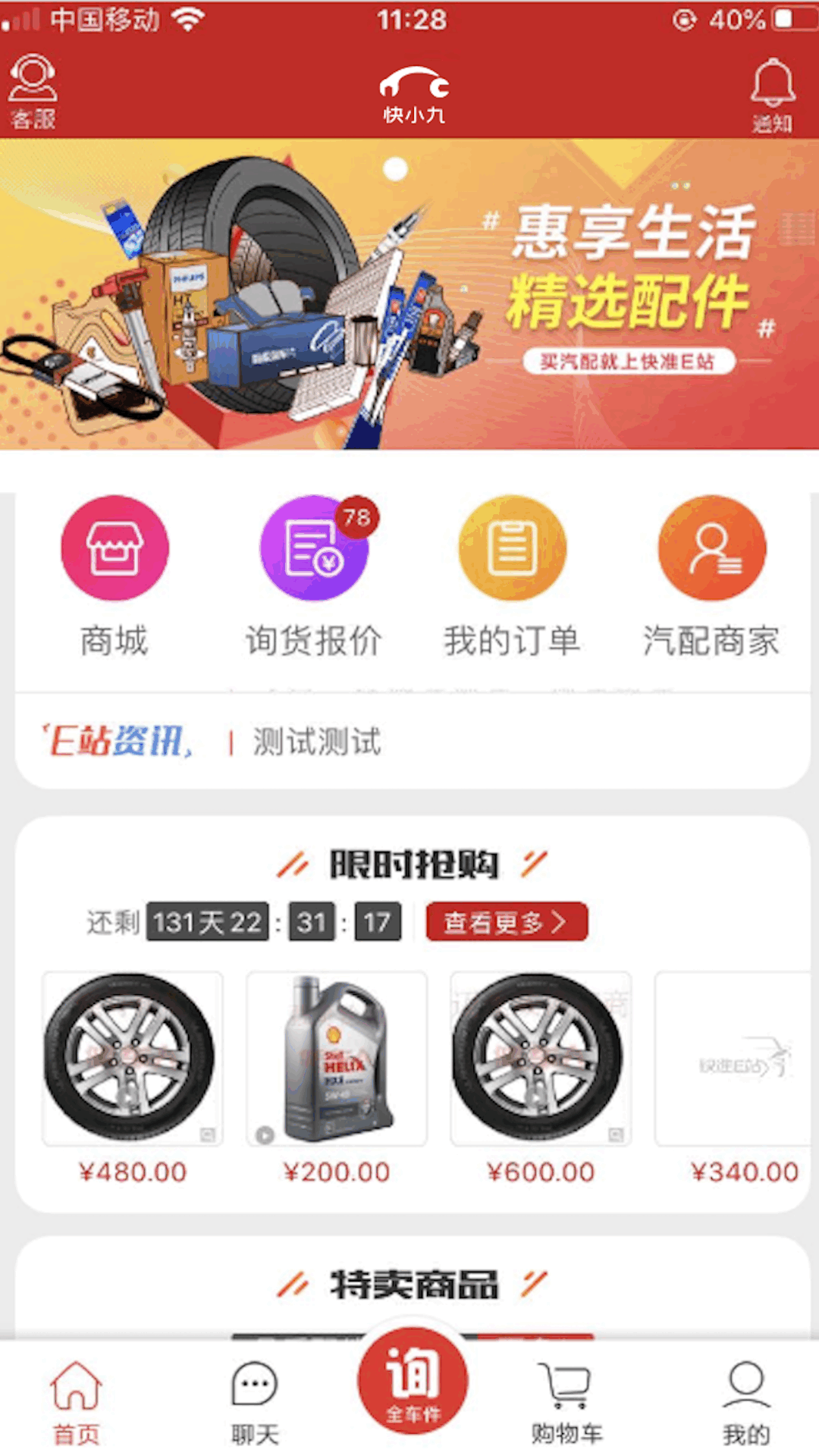This screenshot has height=1456, width=819.
Task: Switch to the 聊天 chat tab
Action: 255,1401
